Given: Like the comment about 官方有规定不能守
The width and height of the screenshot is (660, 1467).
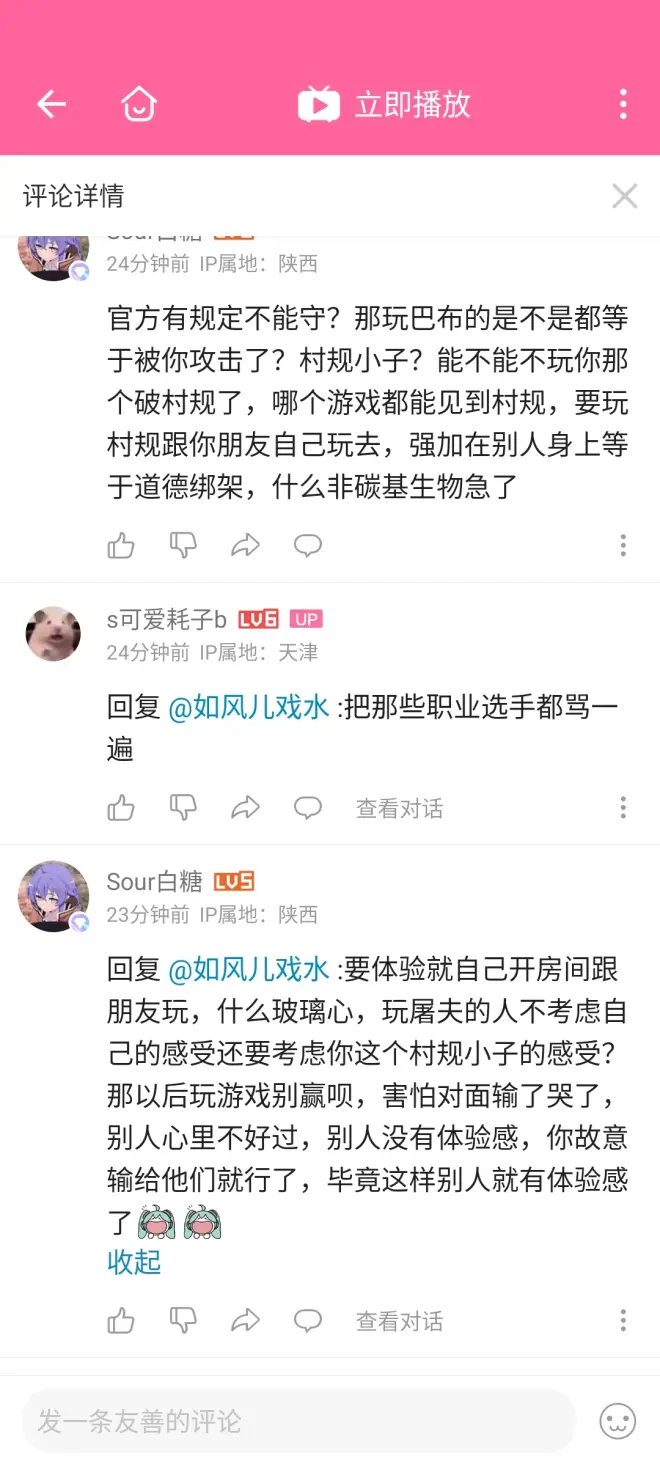Looking at the screenshot, I should coord(121,545).
